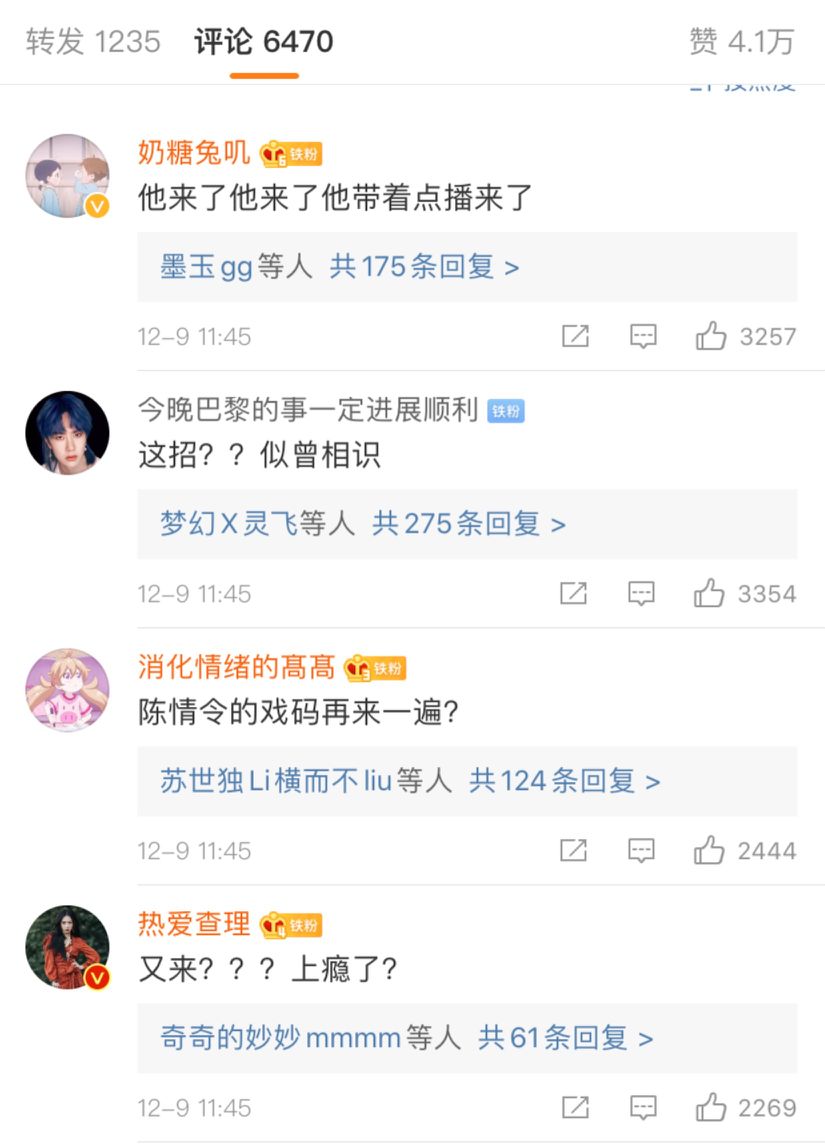Image resolution: width=825 pixels, height=1144 pixels.
Task: Repost 消化情绪的髙髙's comment
Action: tap(573, 851)
